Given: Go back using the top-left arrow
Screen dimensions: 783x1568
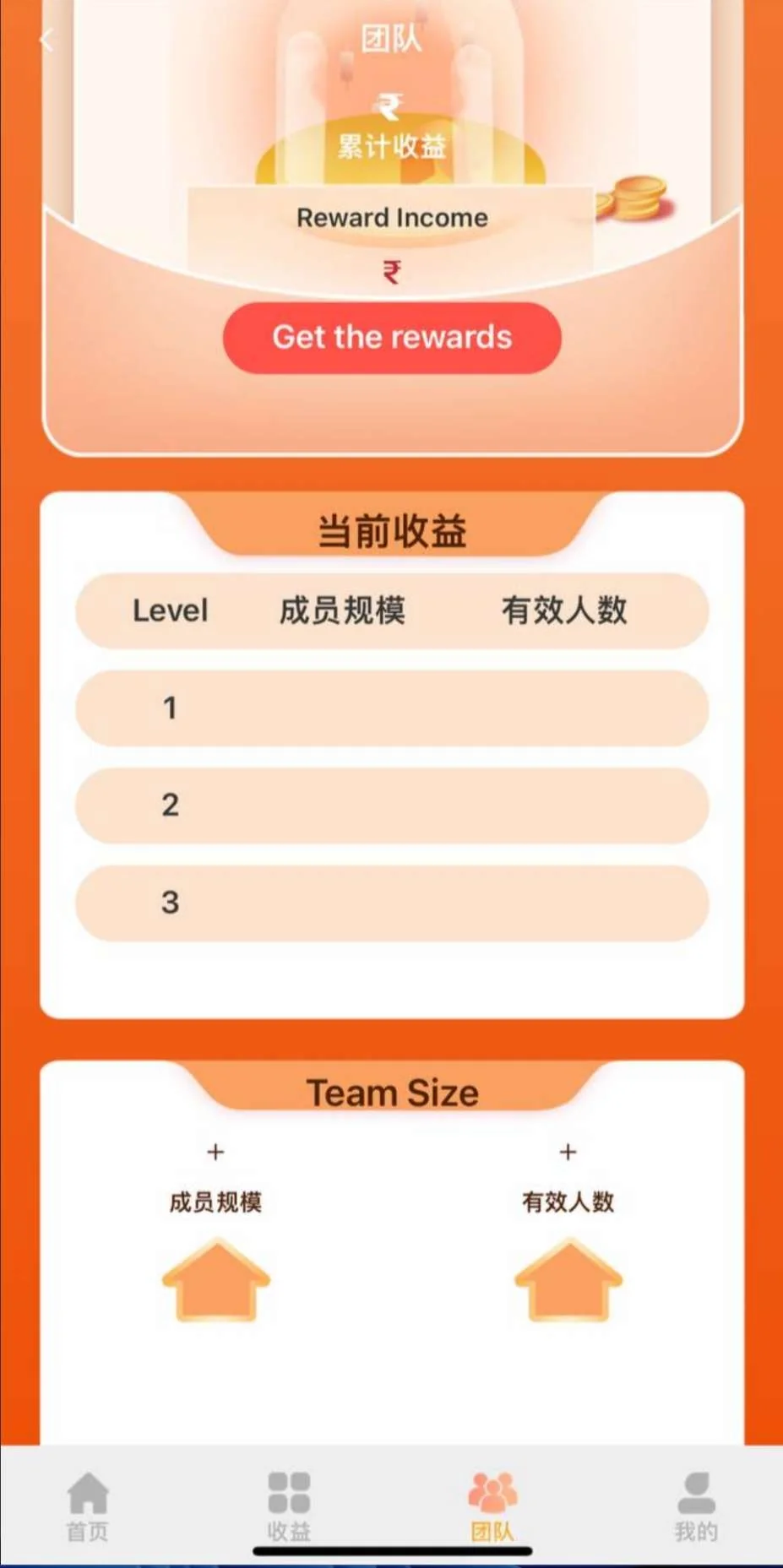Looking at the screenshot, I should pyautogui.click(x=46, y=40).
